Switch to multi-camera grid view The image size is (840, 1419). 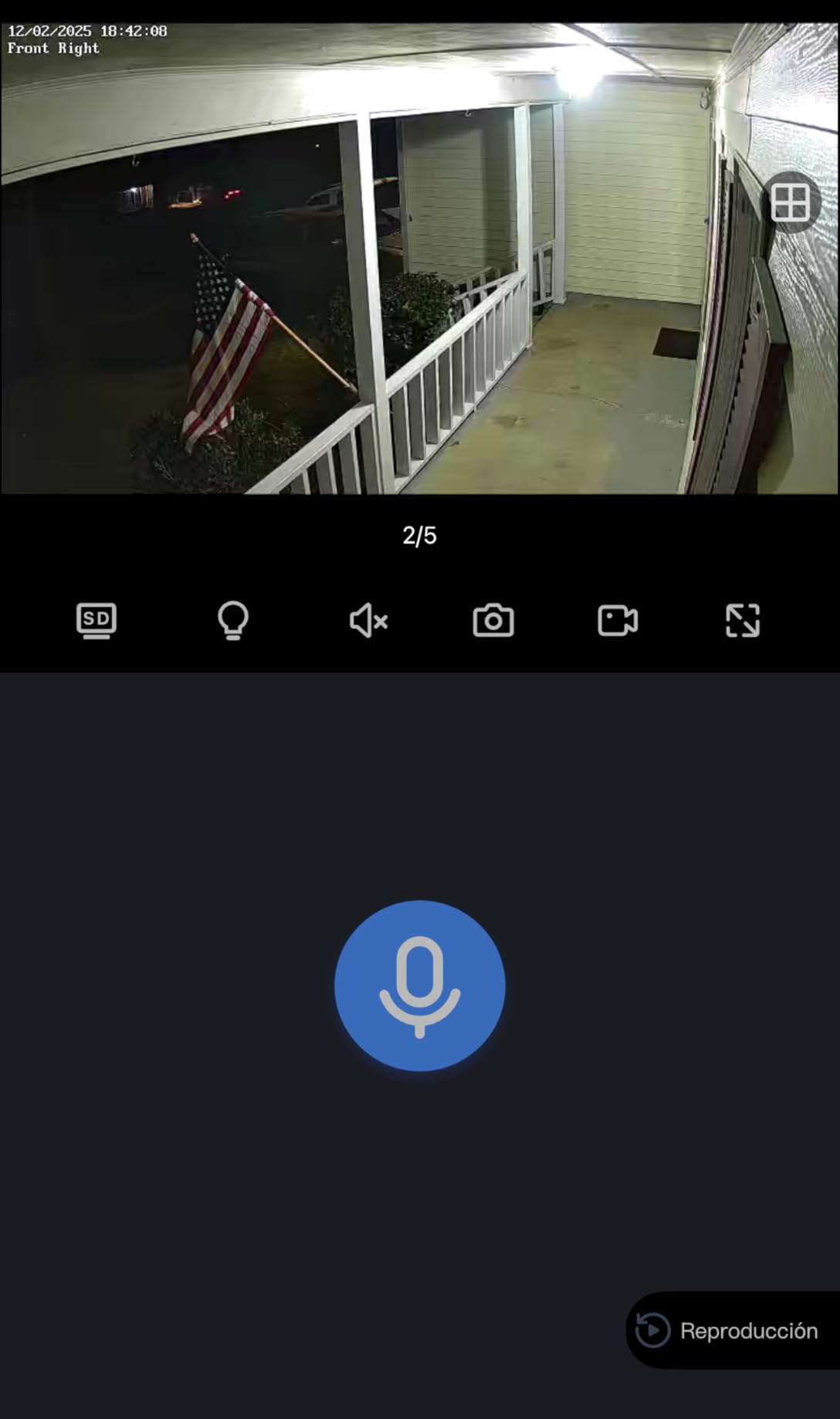(790, 203)
